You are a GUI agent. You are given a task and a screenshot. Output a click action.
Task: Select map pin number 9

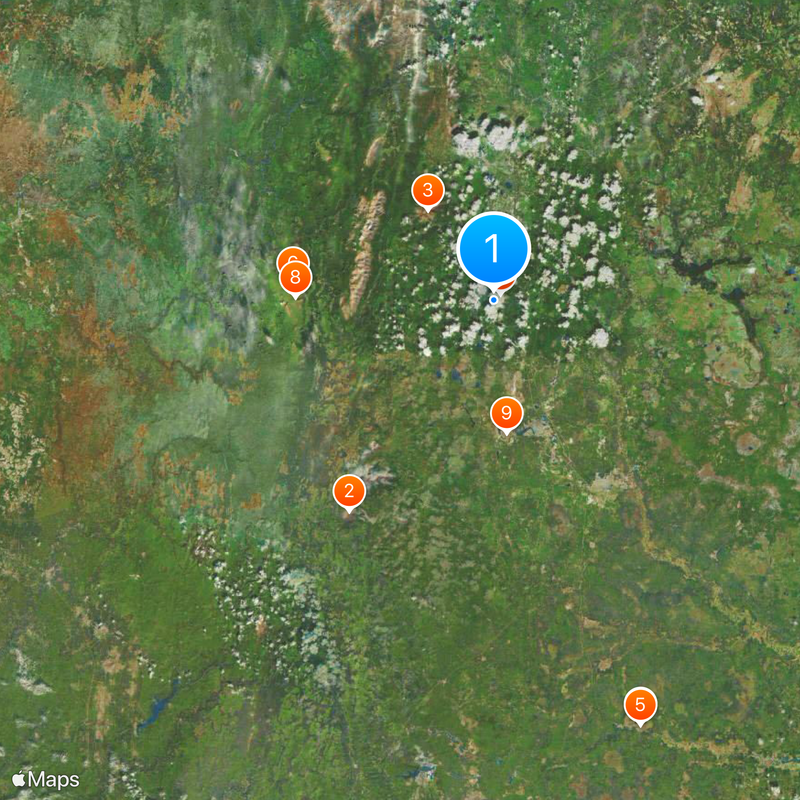(506, 413)
